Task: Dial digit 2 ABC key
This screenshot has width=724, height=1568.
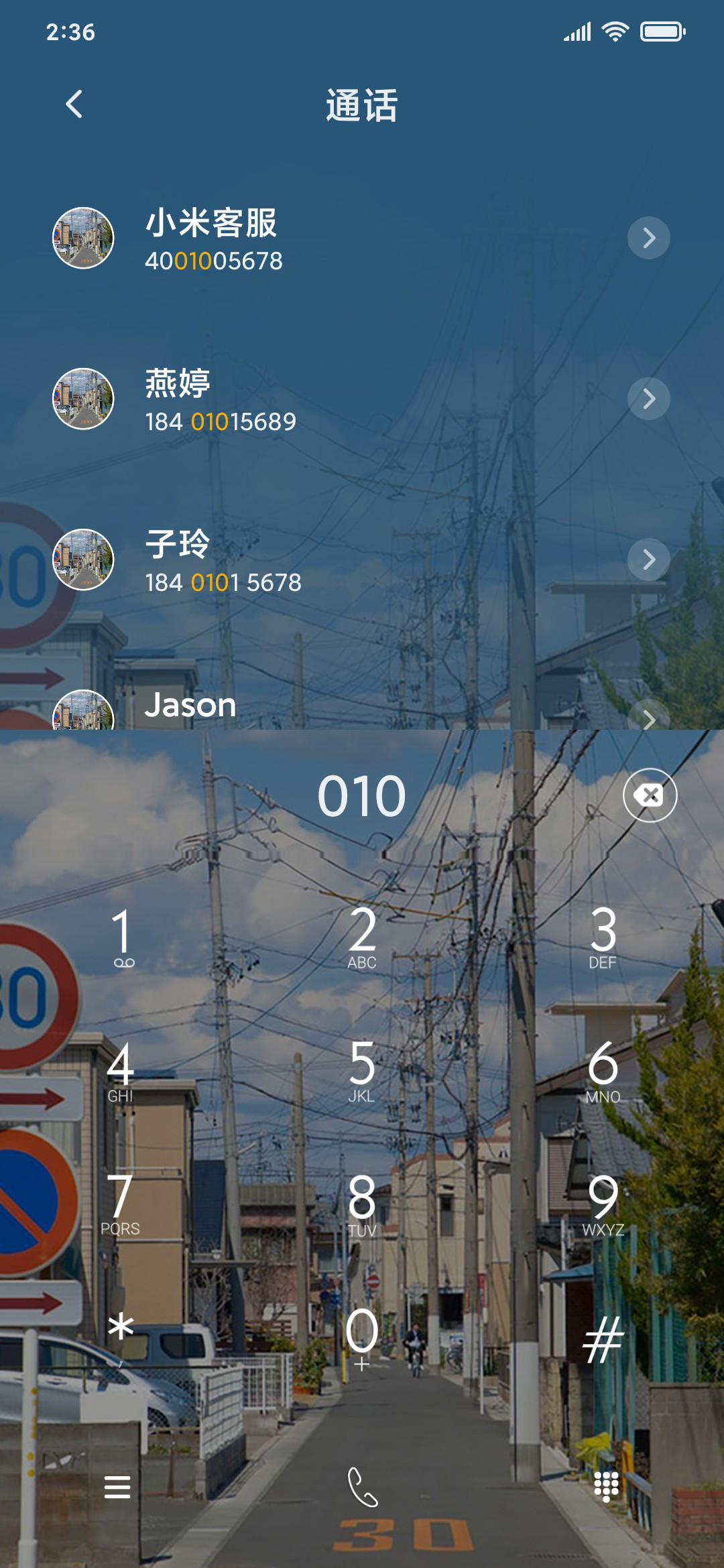Action: tap(362, 938)
